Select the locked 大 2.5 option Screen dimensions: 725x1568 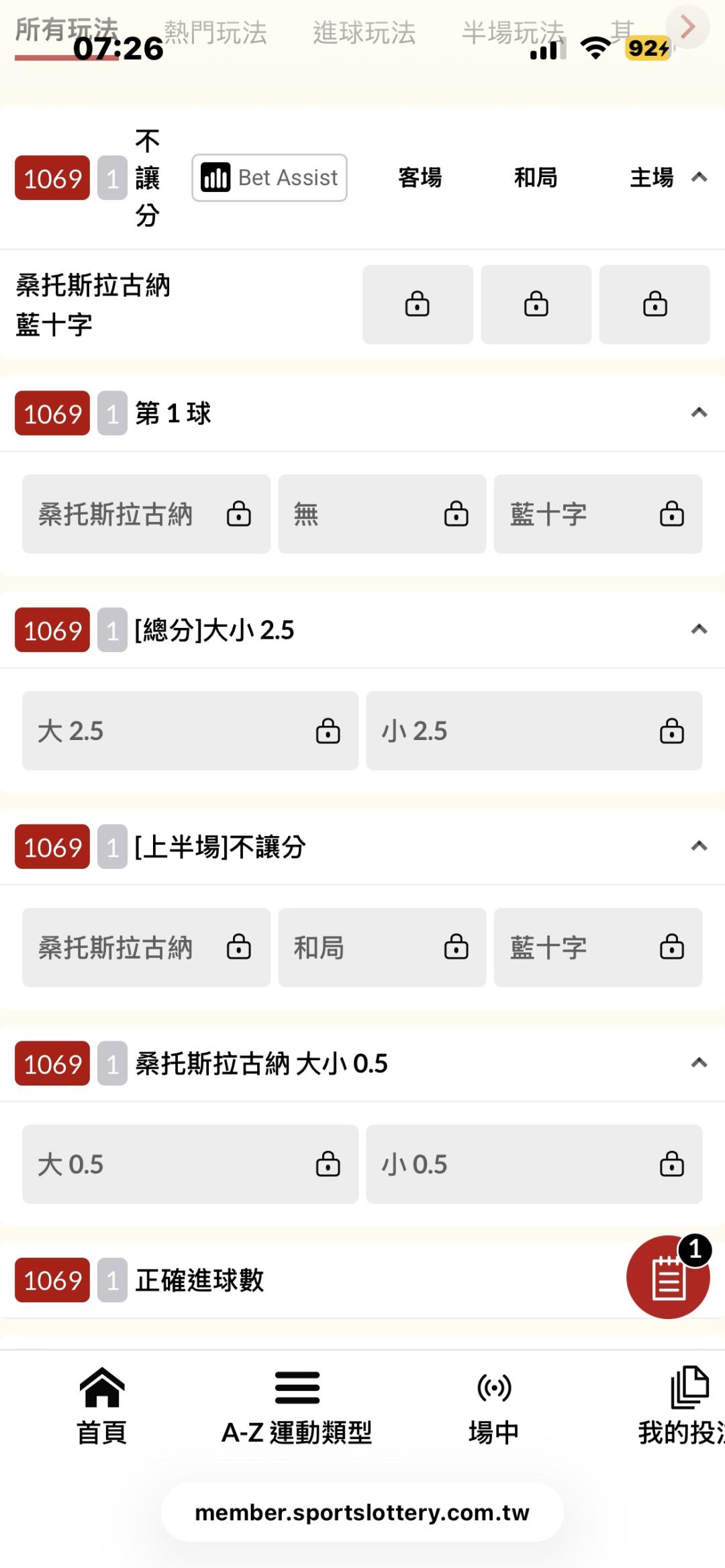click(190, 731)
